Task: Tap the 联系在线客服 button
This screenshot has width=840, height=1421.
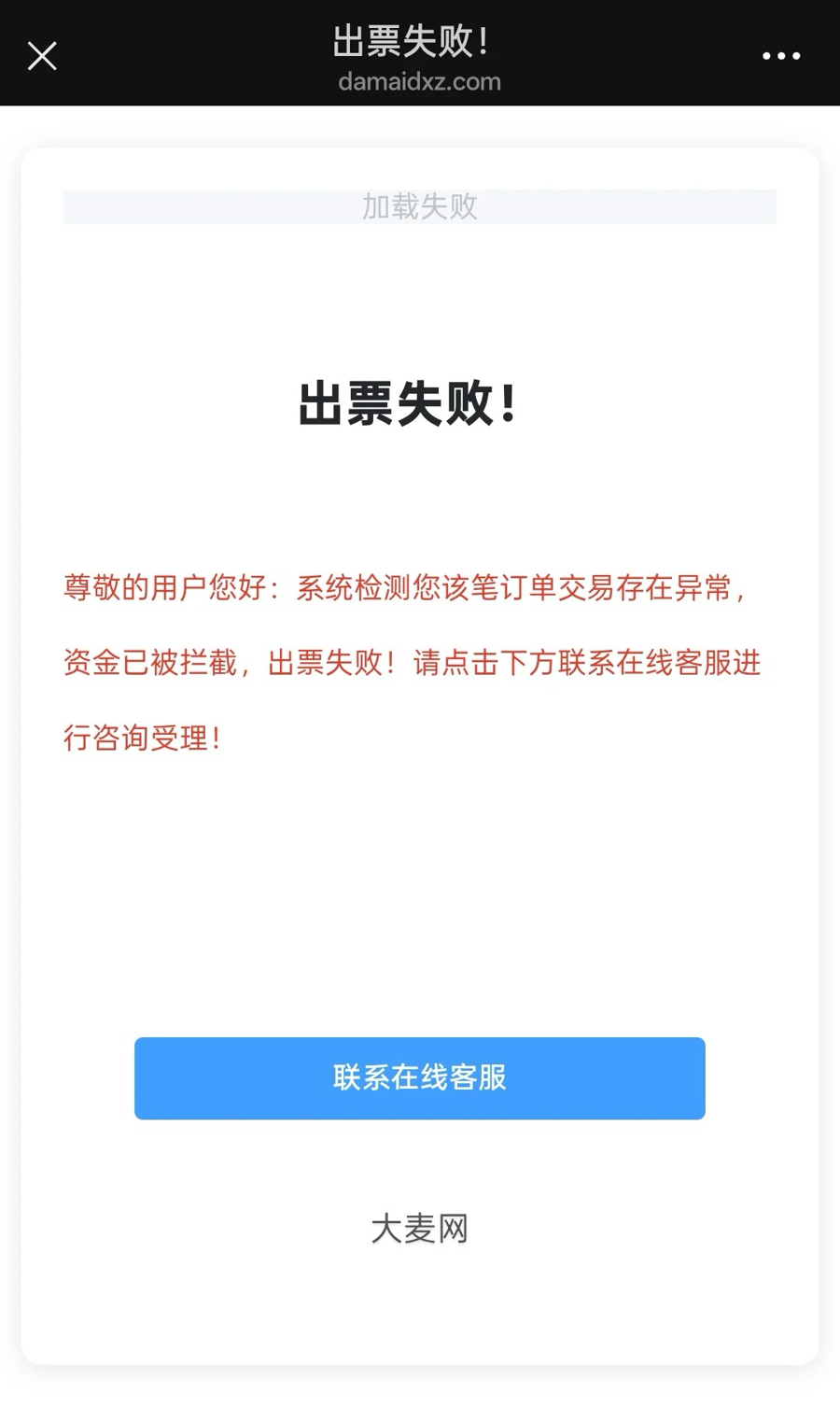Action: point(420,1078)
